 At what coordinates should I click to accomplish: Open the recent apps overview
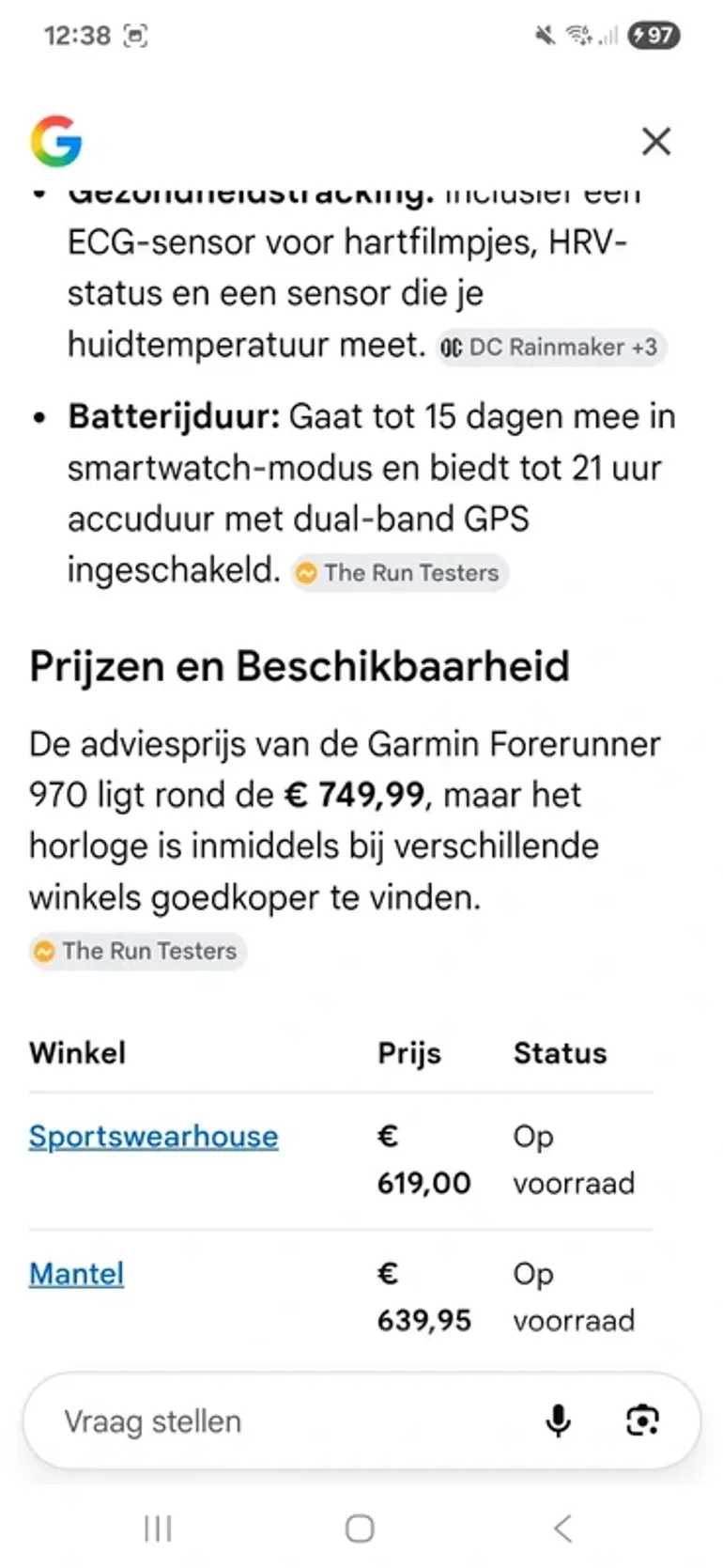point(158,1529)
